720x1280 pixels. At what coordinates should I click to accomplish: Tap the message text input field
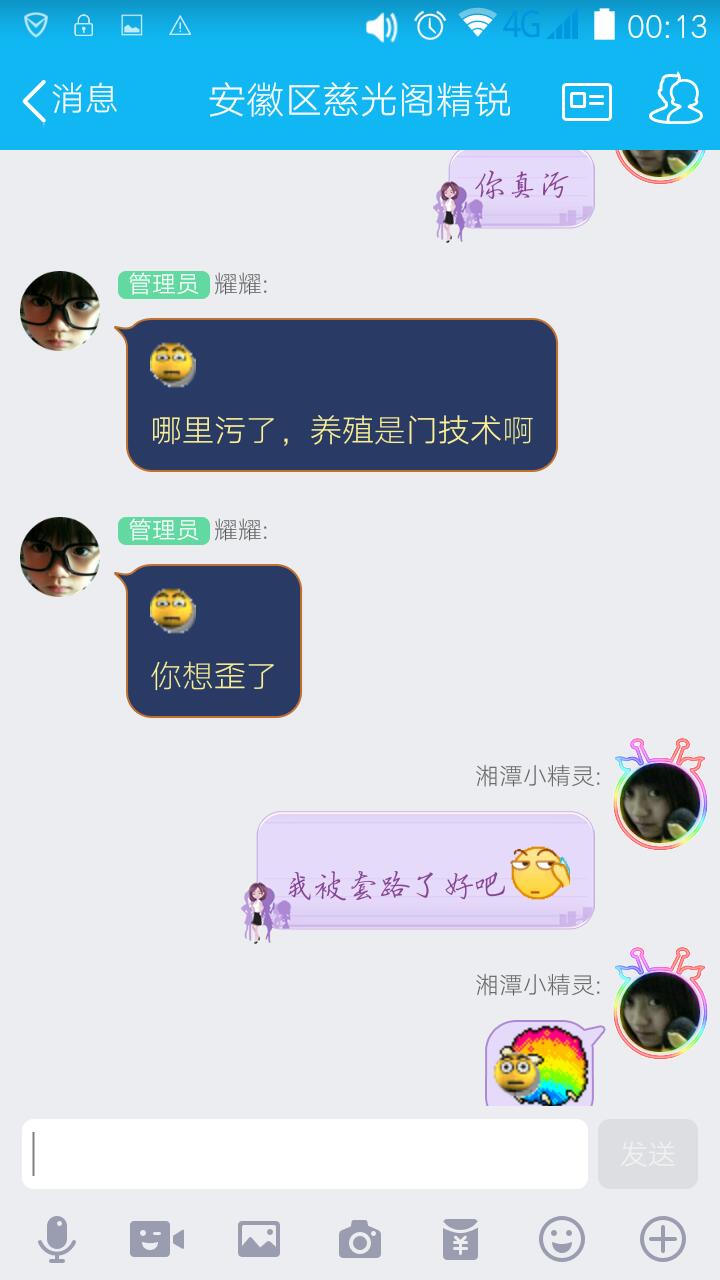305,1154
